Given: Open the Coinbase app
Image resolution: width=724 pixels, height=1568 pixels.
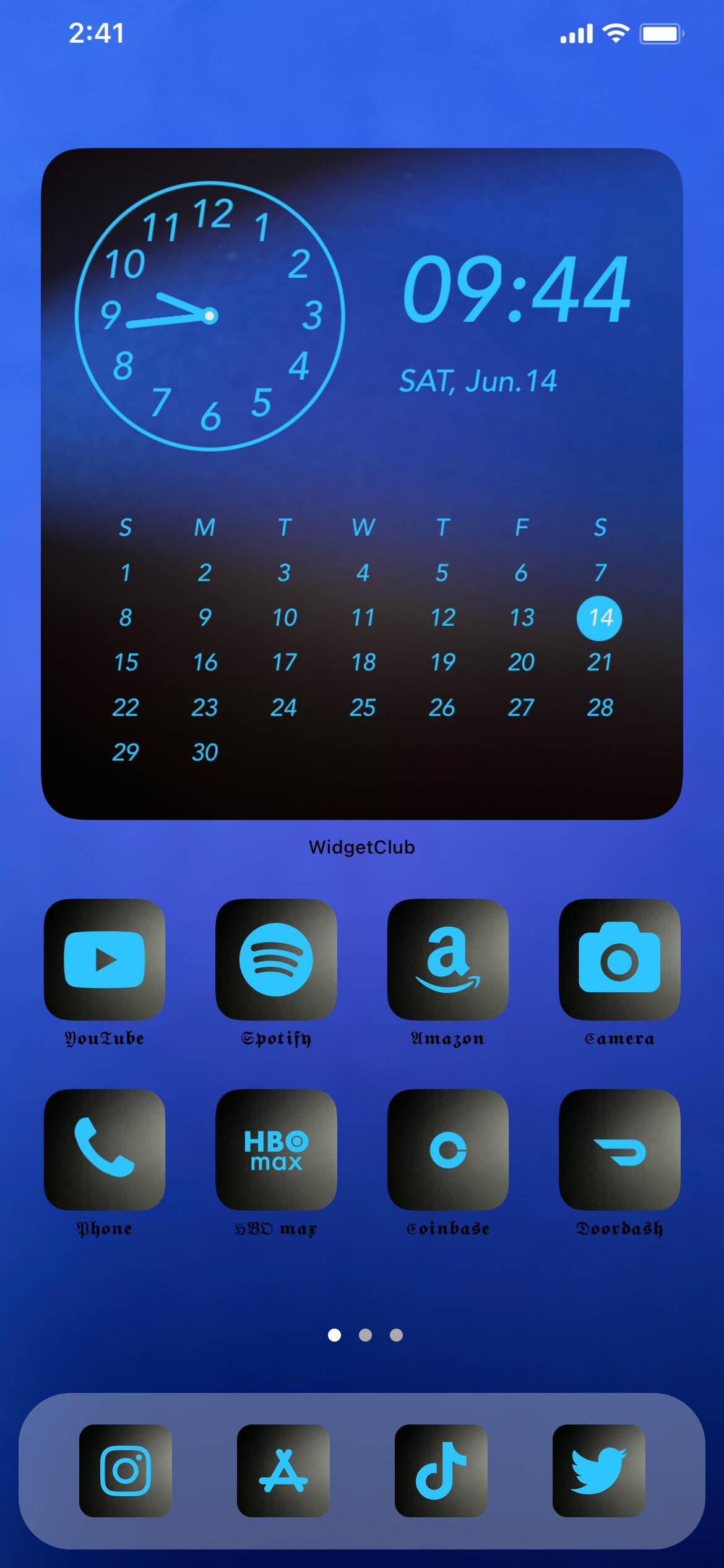Looking at the screenshot, I should point(447,1149).
